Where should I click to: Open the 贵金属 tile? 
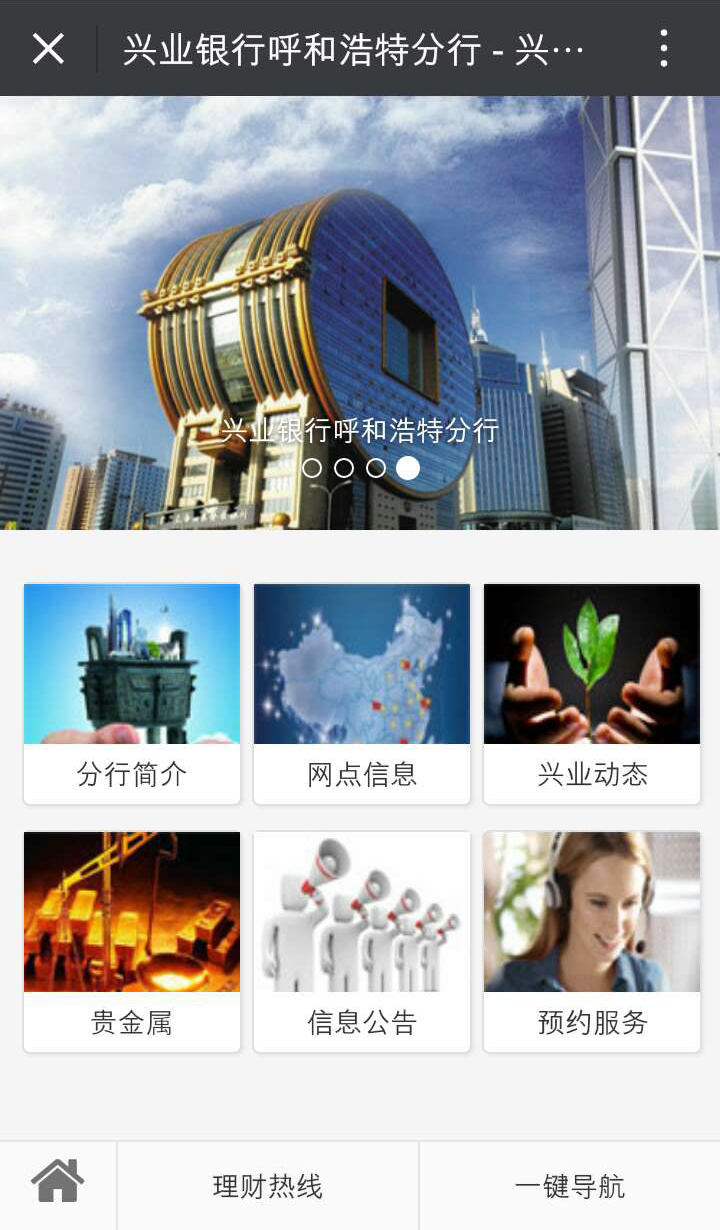[x=132, y=941]
